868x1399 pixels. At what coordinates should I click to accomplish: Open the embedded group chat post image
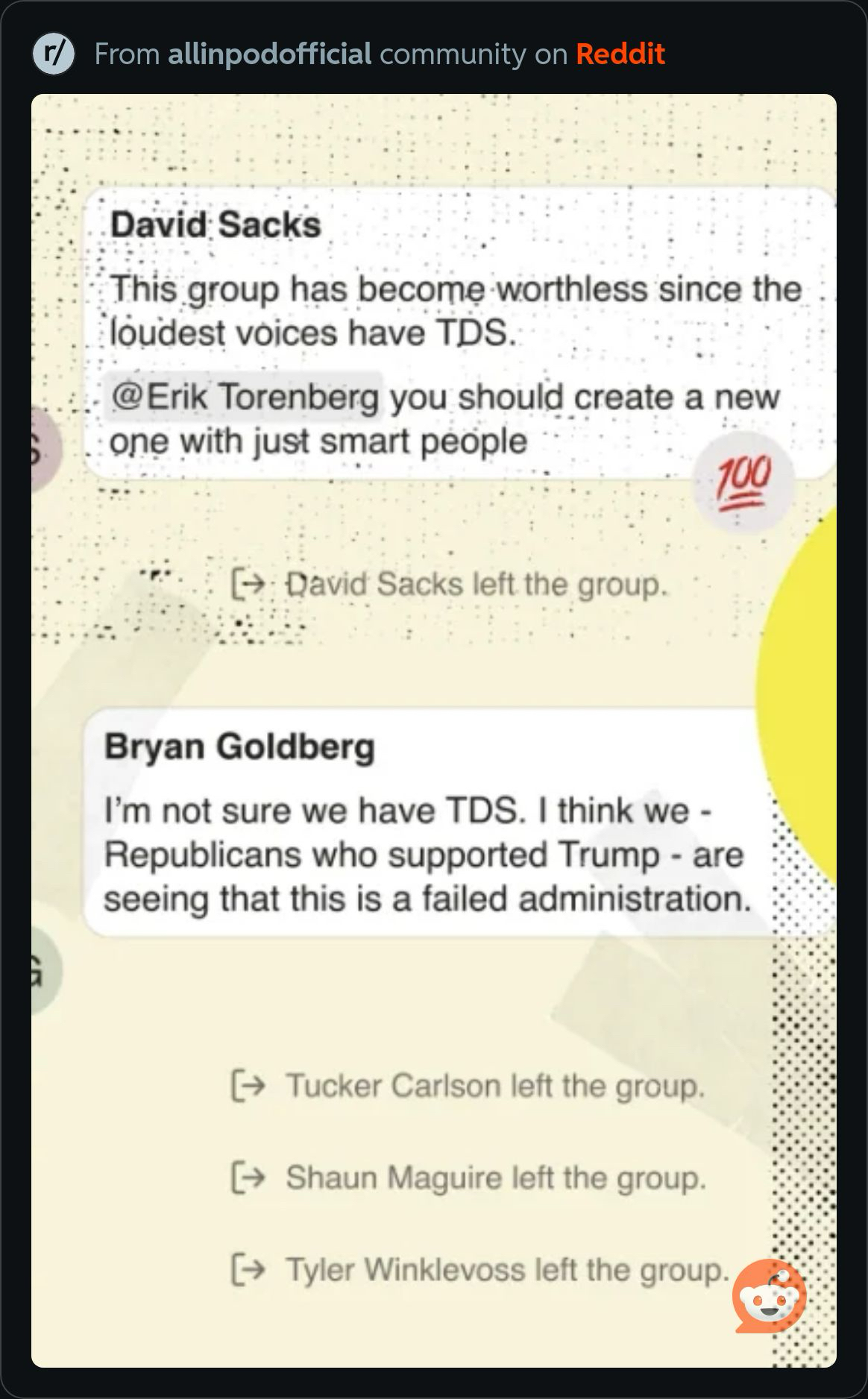[x=433, y=731]
